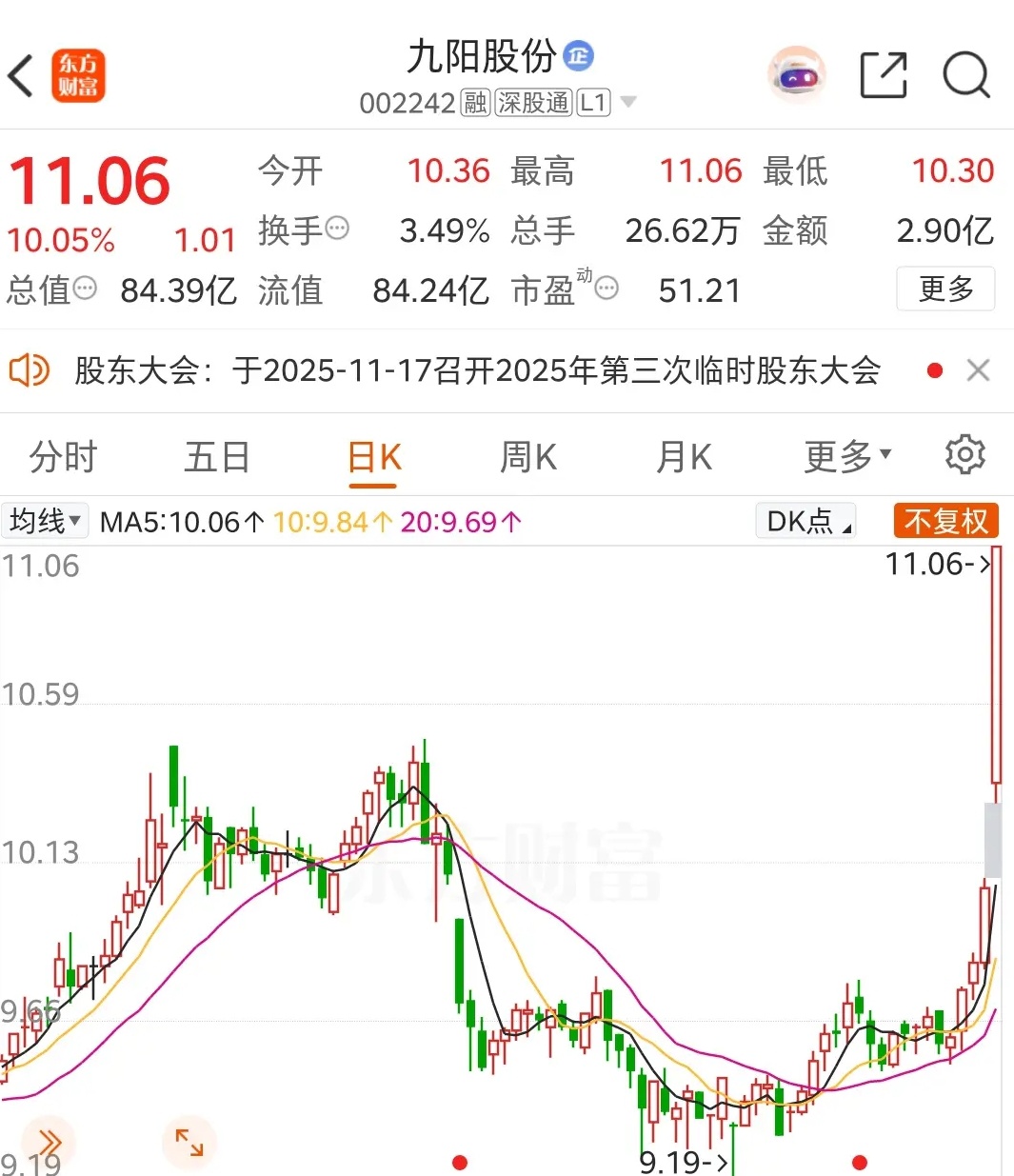The width and height of the screenshot is (1014, 1176).
Task: Open chart settings gear
Action: 964,455
